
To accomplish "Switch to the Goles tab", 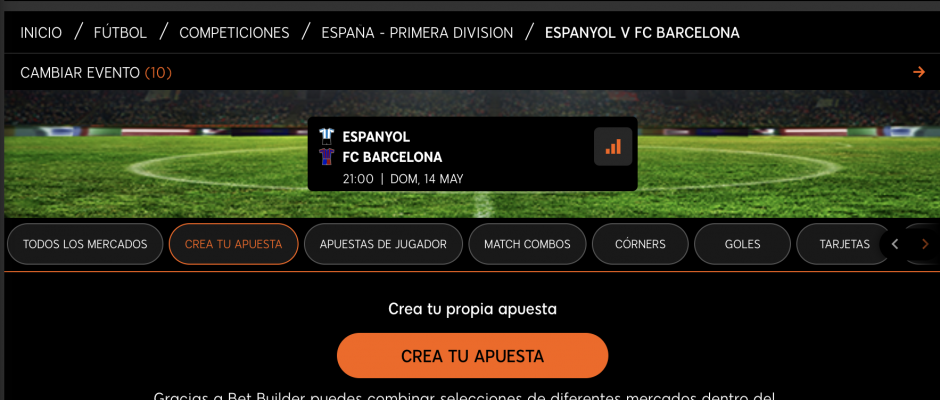I will pos(742,244).
